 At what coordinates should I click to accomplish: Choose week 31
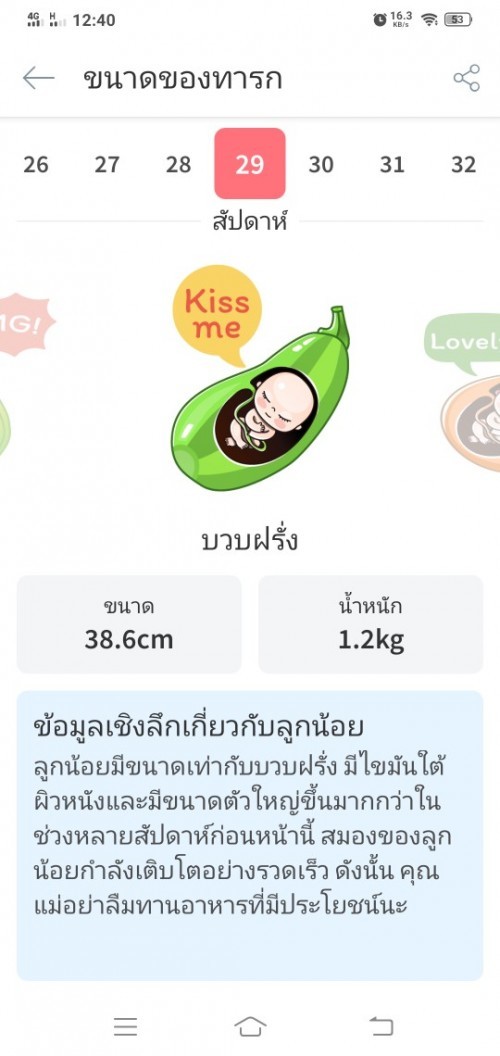coord(392,164)
